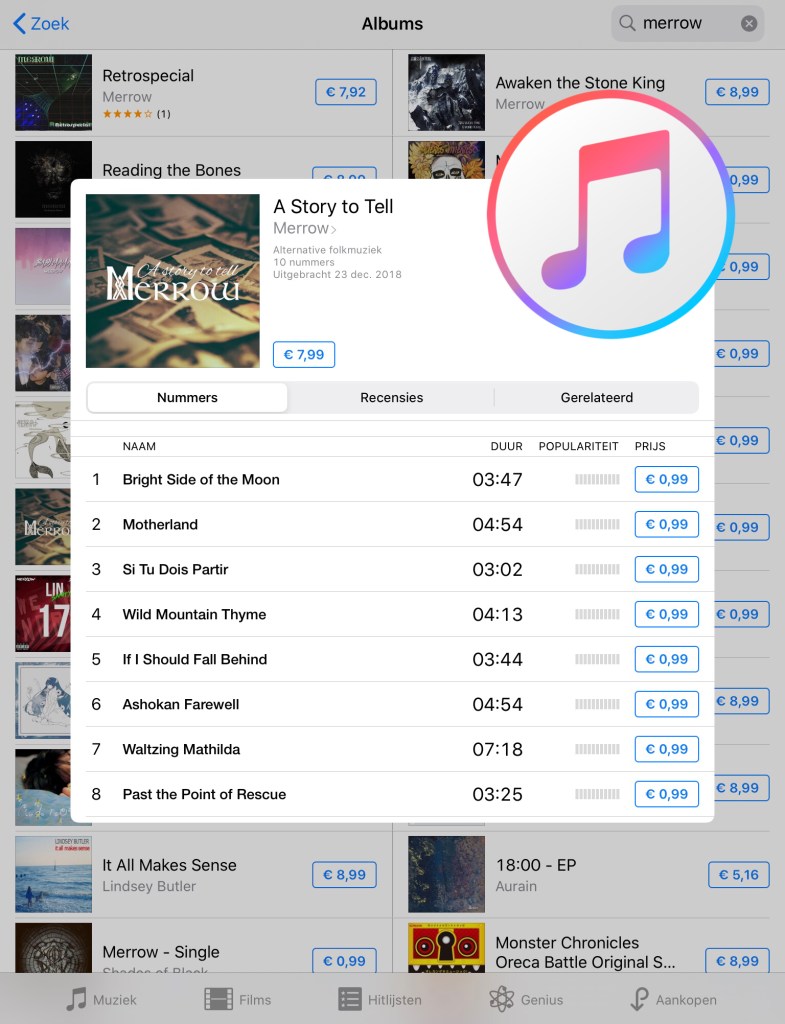785x1024 pixels.
Task: Open the Muziek tab
Action: point(101,999)
